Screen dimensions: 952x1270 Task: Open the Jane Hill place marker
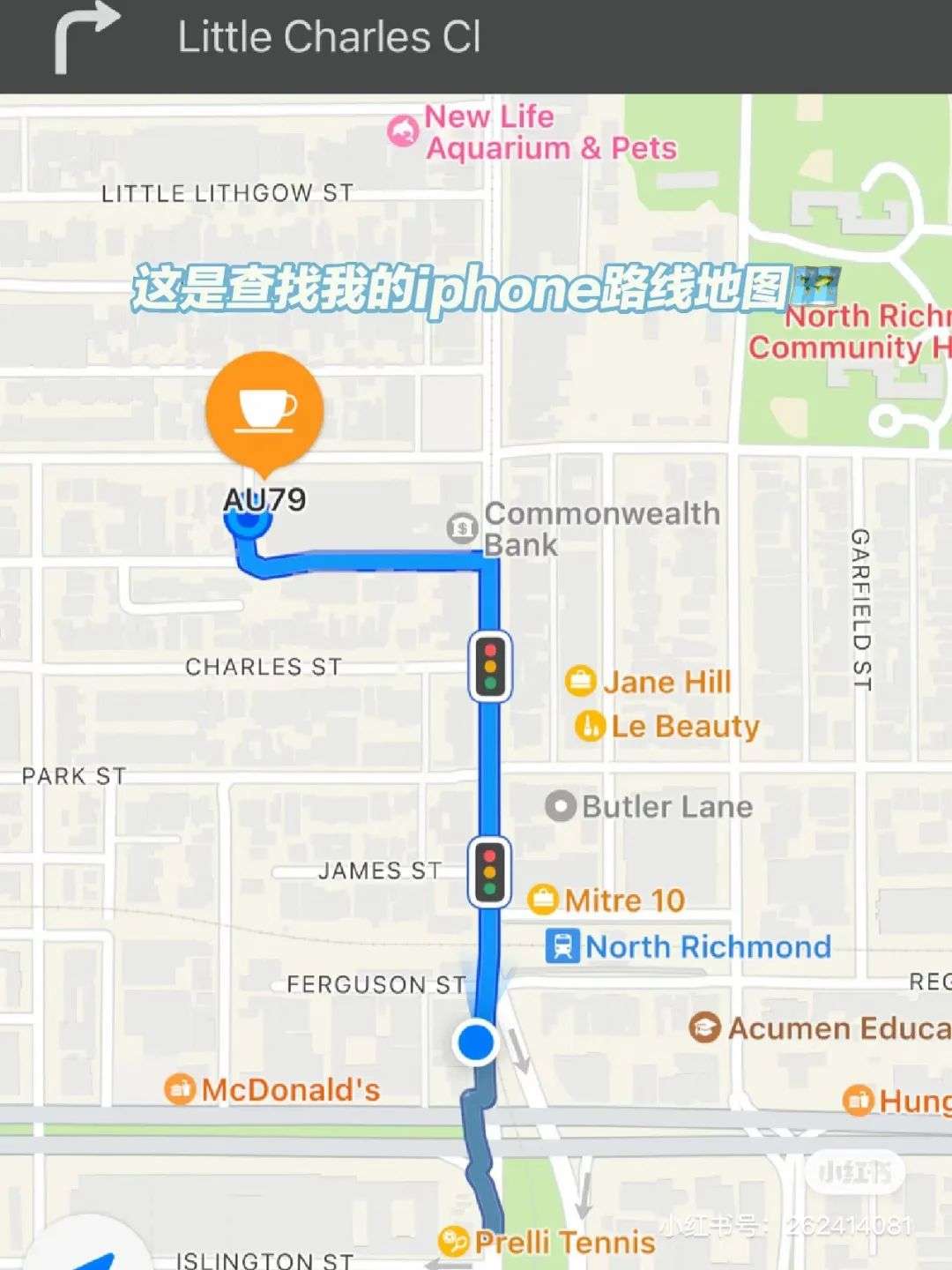point(580,681)
